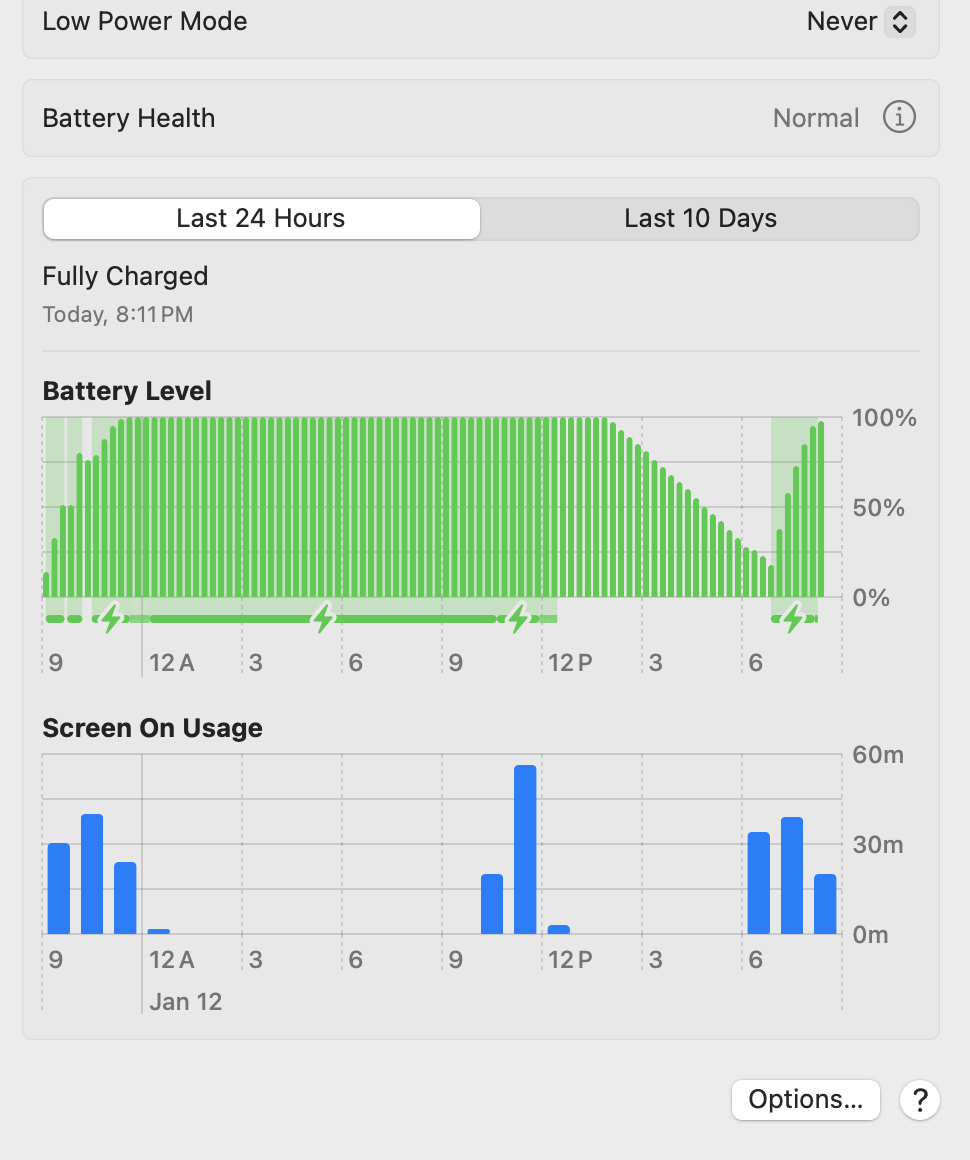Click the Fully Charged status text
The width and height of the screenshot is (970, 1160).
tap(124, 276)
